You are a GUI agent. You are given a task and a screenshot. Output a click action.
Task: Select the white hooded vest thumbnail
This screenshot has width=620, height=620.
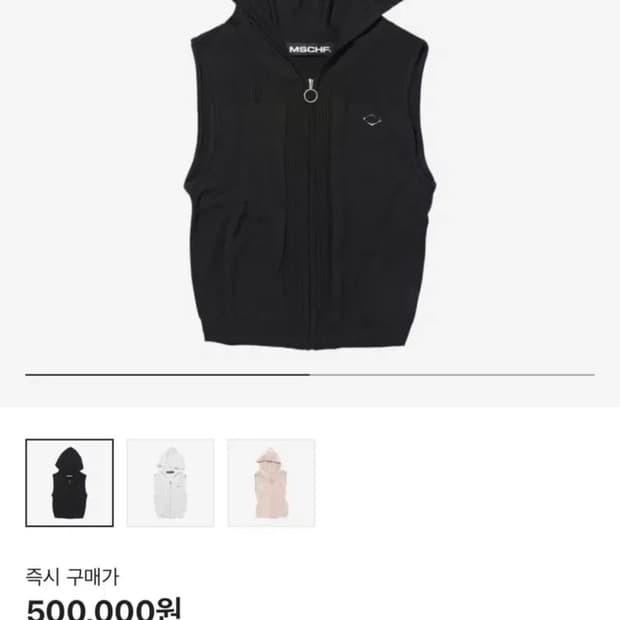point(170,483)
